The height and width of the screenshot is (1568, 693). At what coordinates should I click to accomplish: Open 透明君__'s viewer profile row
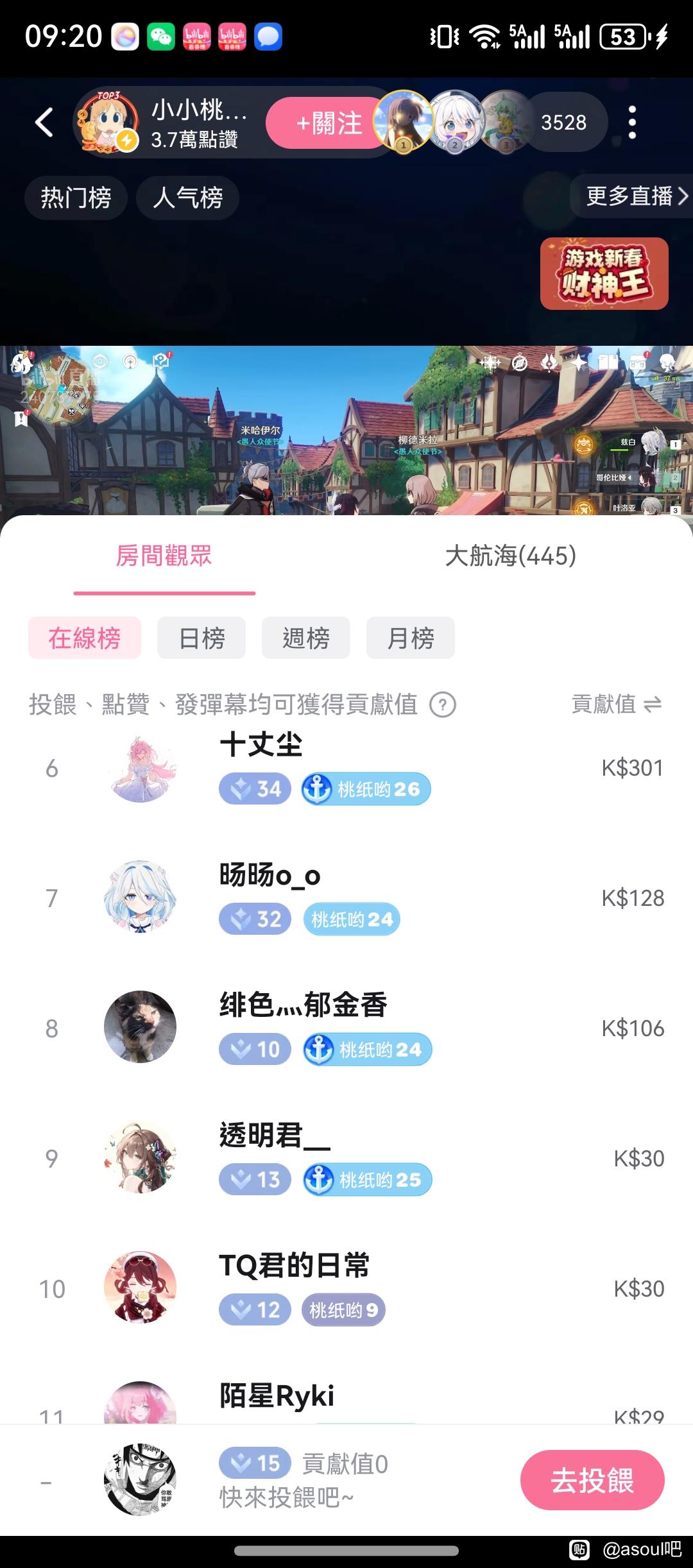click(346, 1159)
